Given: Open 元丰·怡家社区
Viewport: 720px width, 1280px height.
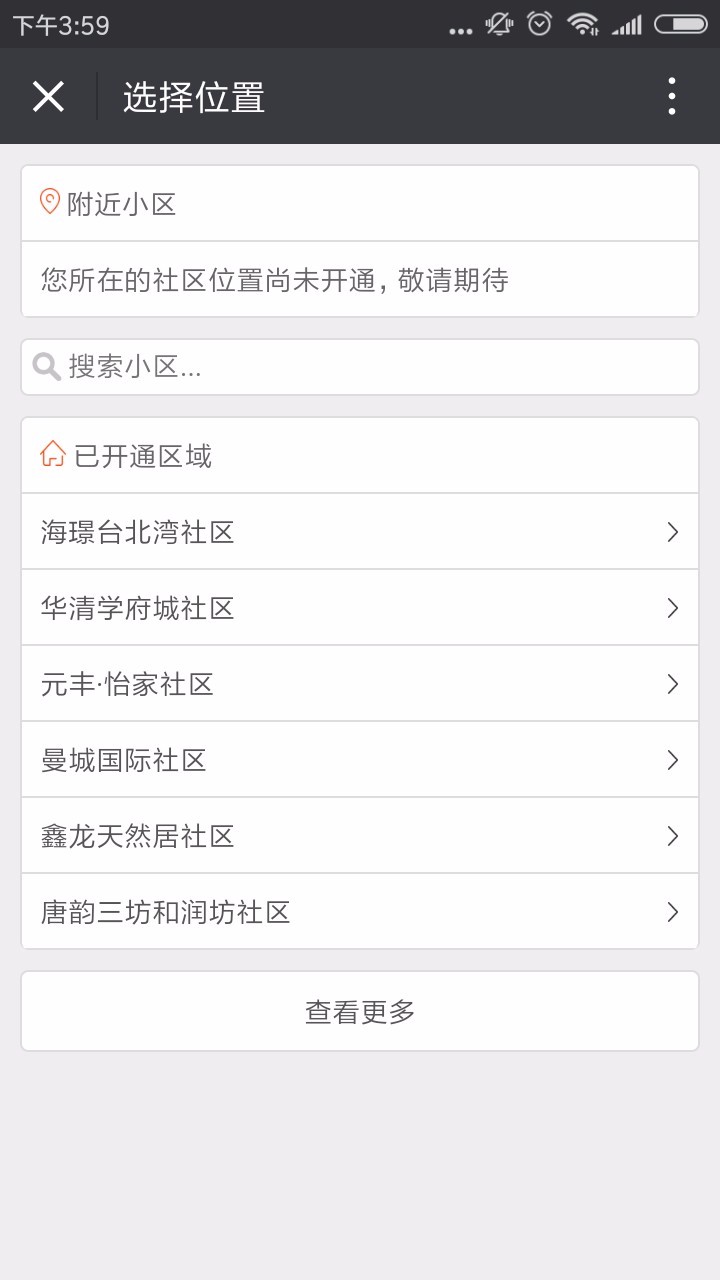Looking at the screenshot, I should click(x=360, y=684).
